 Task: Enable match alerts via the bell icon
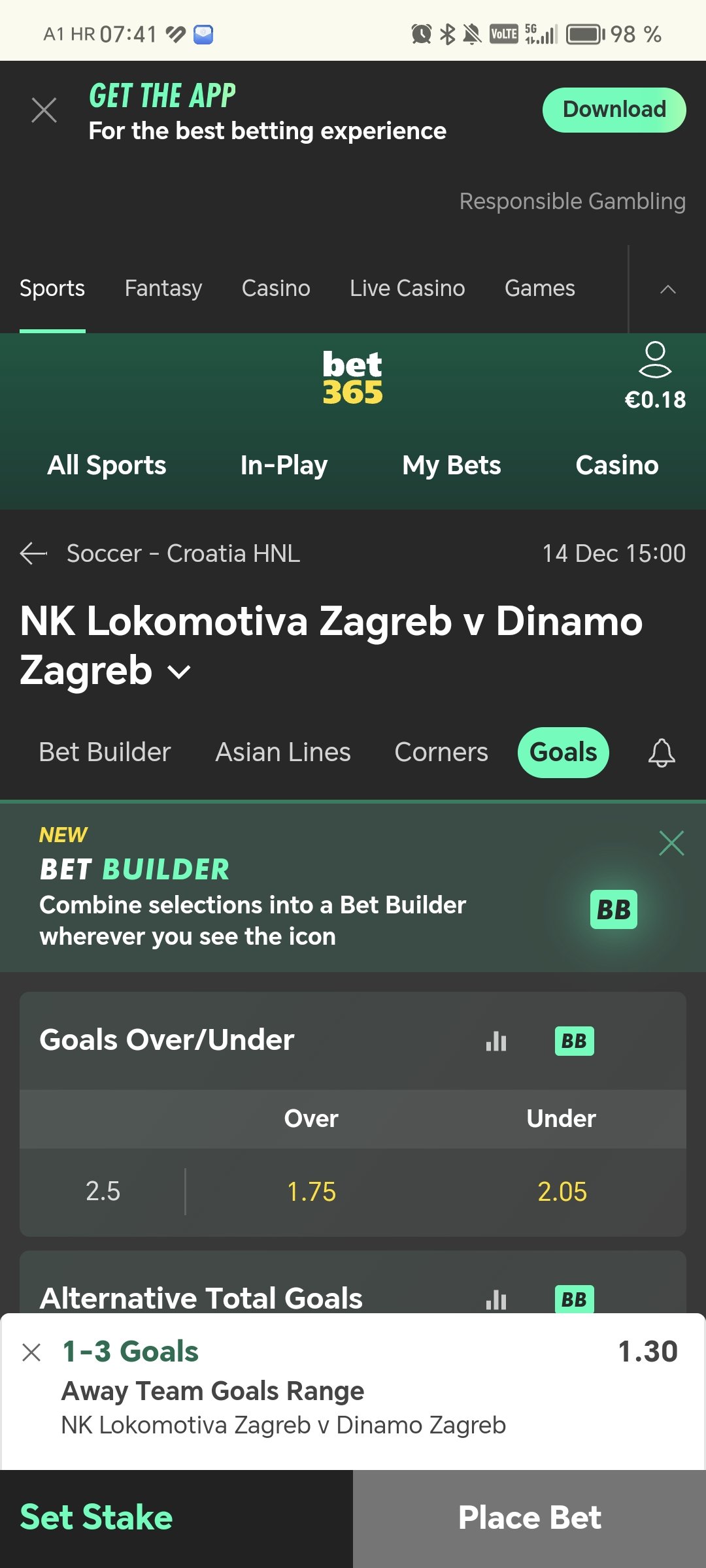pos(661,753)
